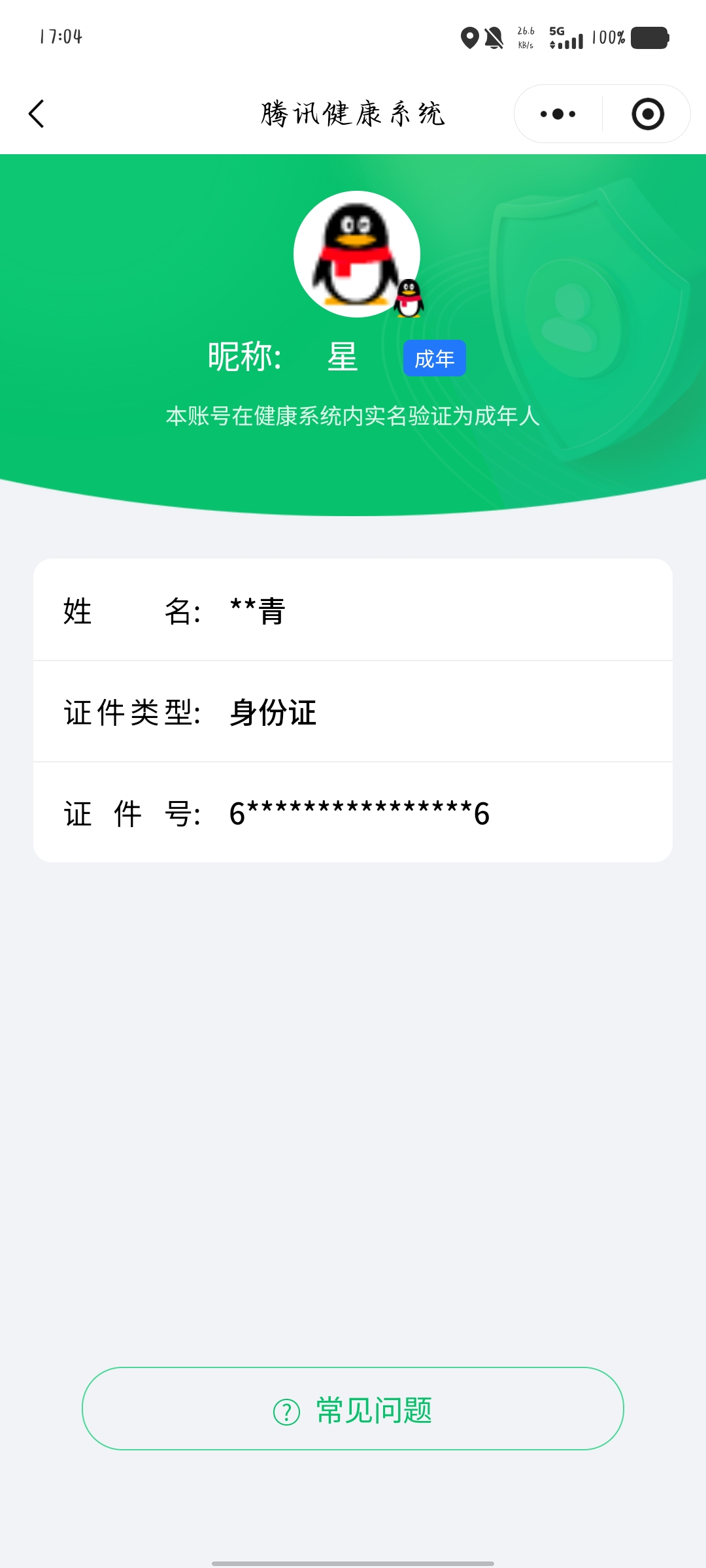
Task: Tap the muted notification bell in status bar
Action: 495,39
